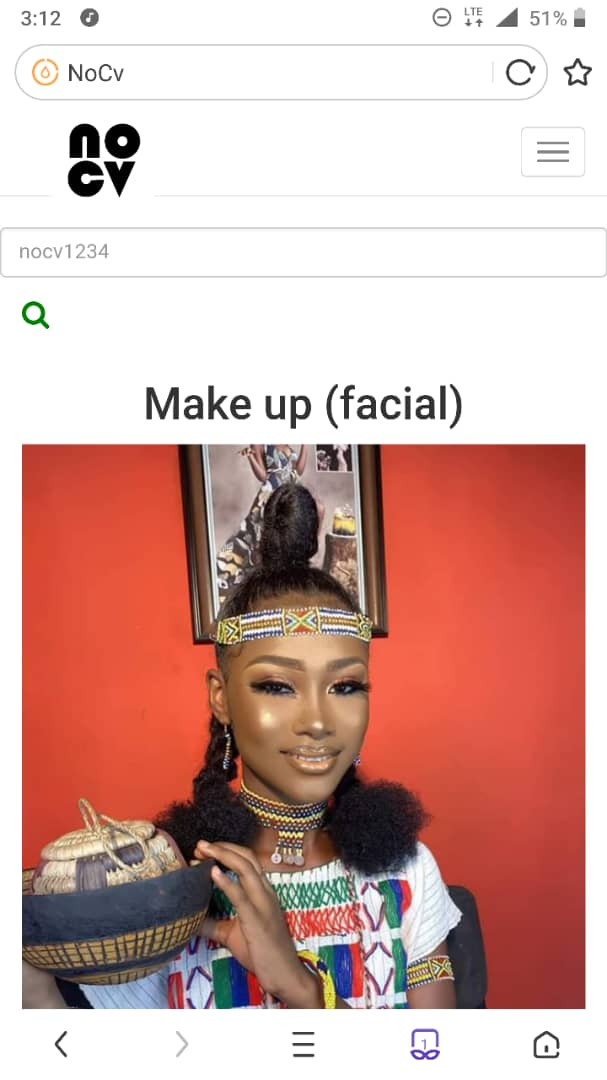Image resolution: width=607 pixels, height=1080 pixels.
Task: Reload the page
Action: 520,72
